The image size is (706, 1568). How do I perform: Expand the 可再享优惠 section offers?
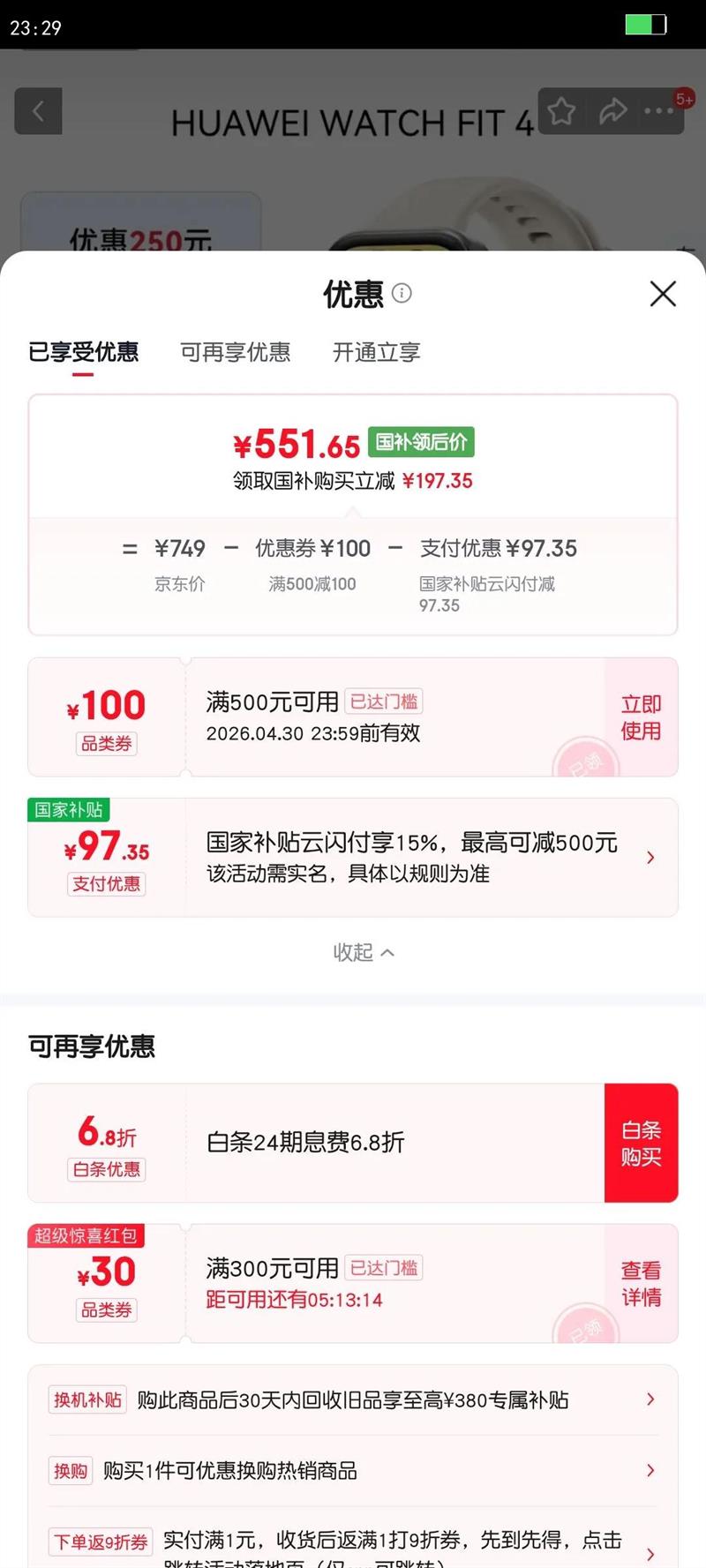pyautogui.click(x=92, y=1047)
